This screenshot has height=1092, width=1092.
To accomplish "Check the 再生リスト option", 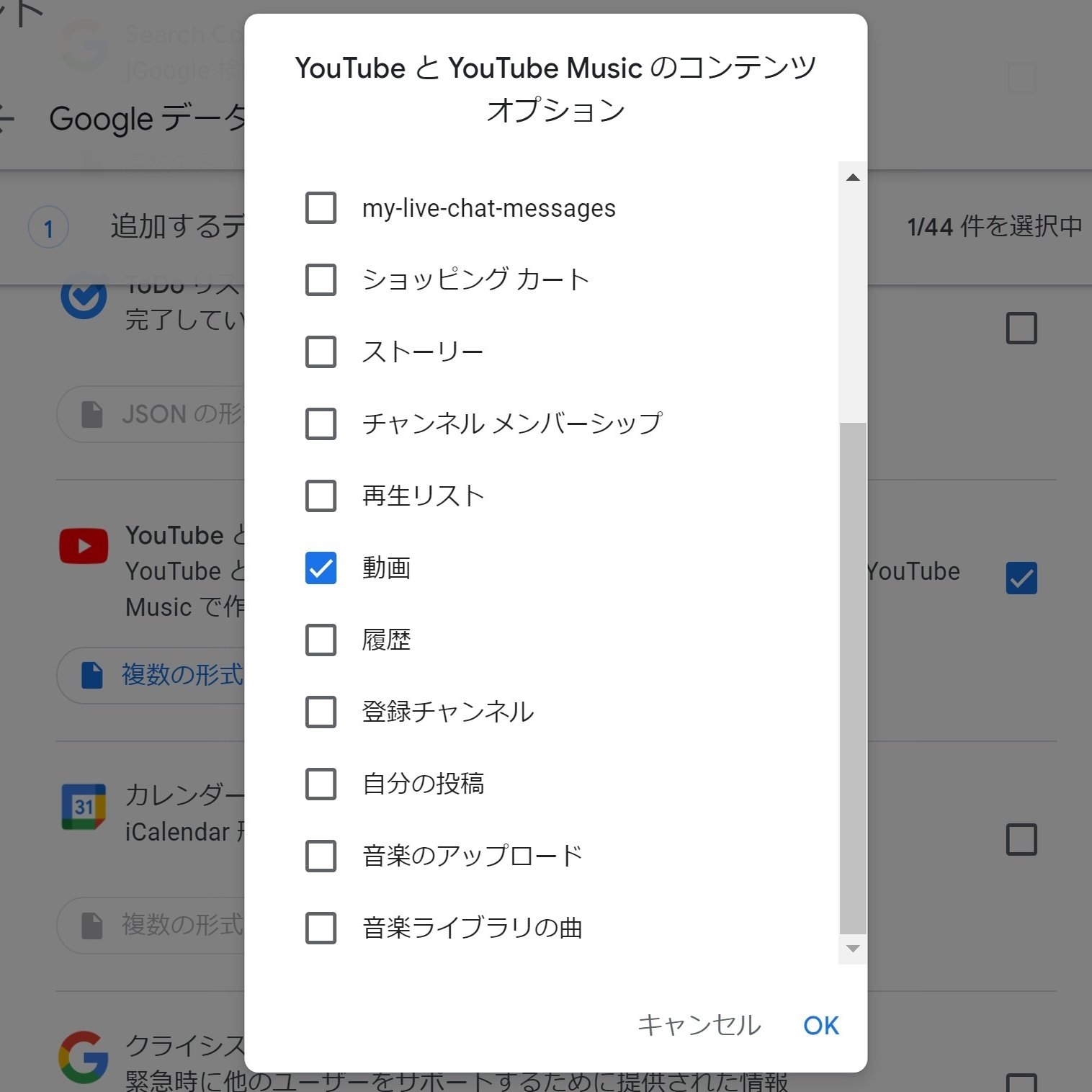I will [321, 496].
